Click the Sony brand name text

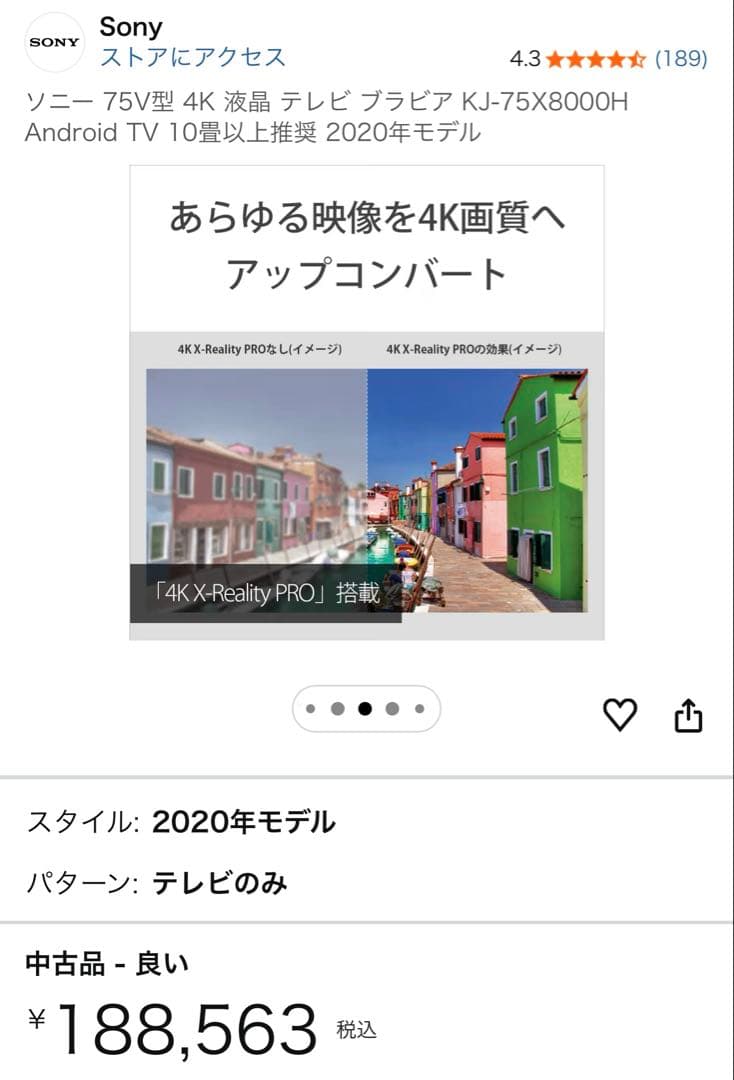pos(130,26)
